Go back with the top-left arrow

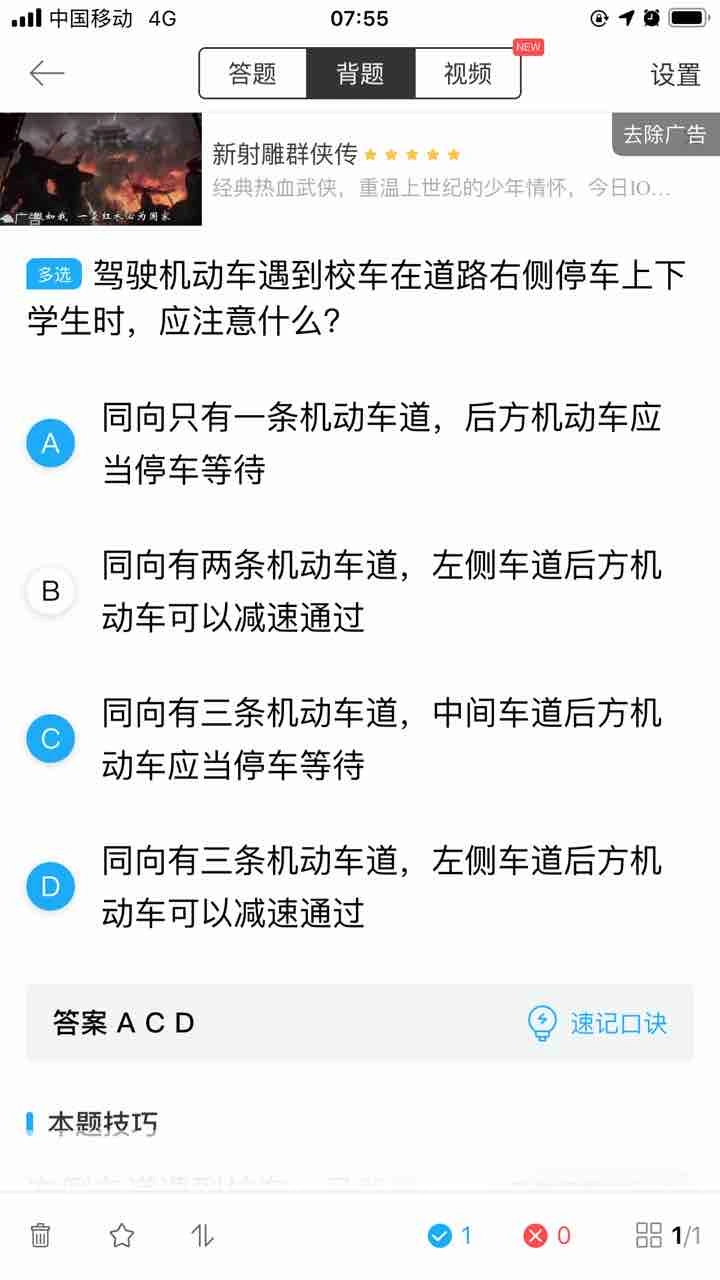pyautogui.click(x=47, y=73)
